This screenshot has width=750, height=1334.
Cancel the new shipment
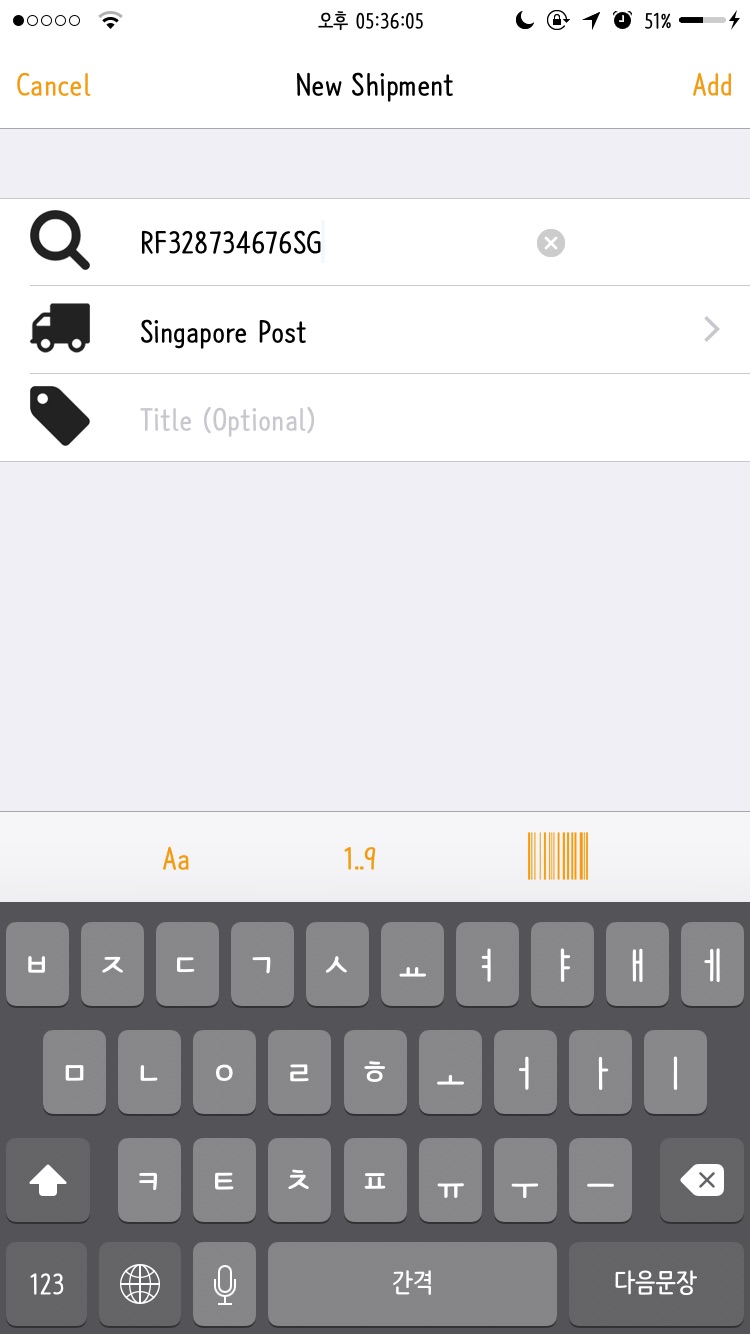click(53, 86)
